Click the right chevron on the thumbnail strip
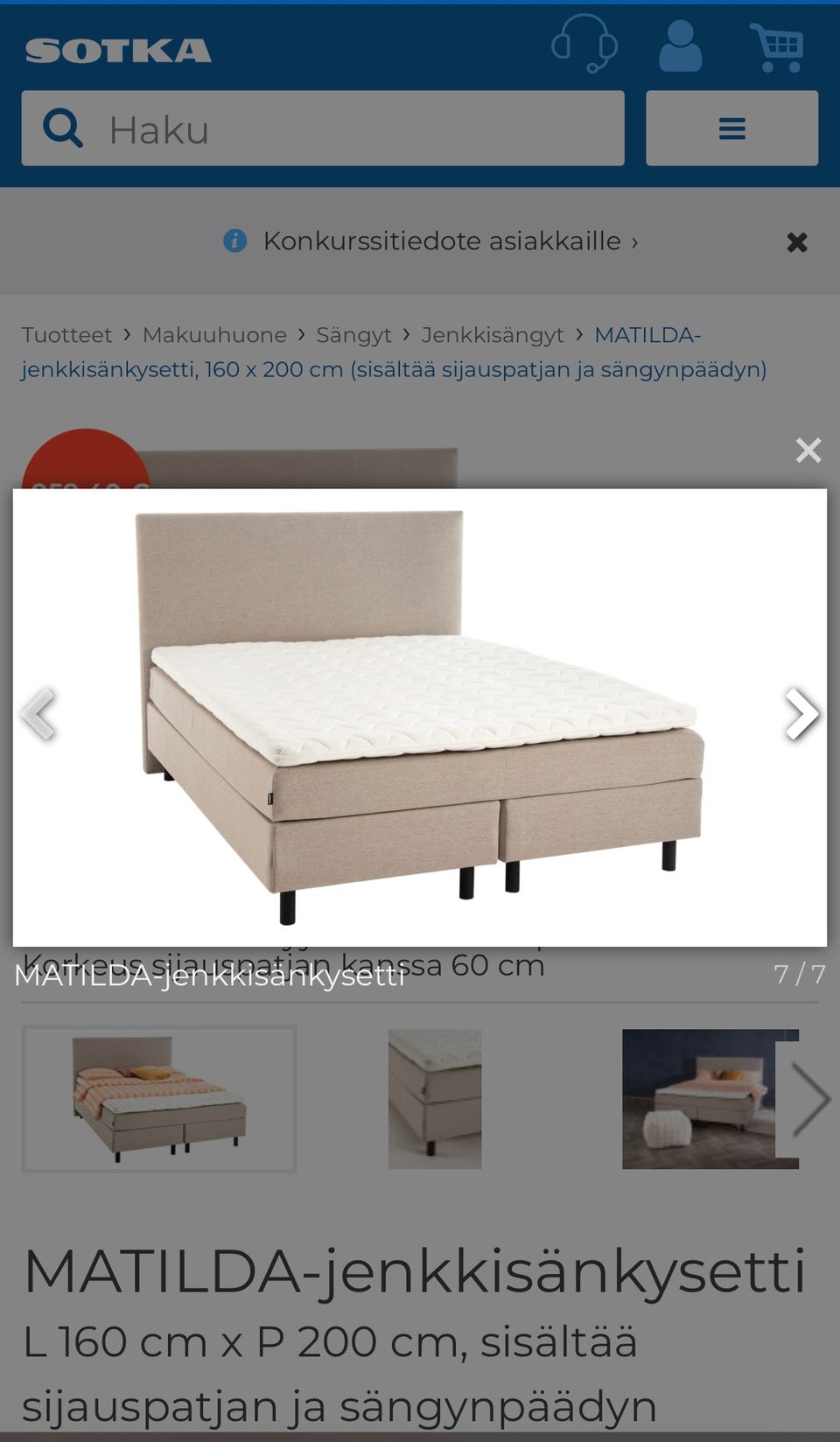The image size is (840, 1442). point(812,1099)
